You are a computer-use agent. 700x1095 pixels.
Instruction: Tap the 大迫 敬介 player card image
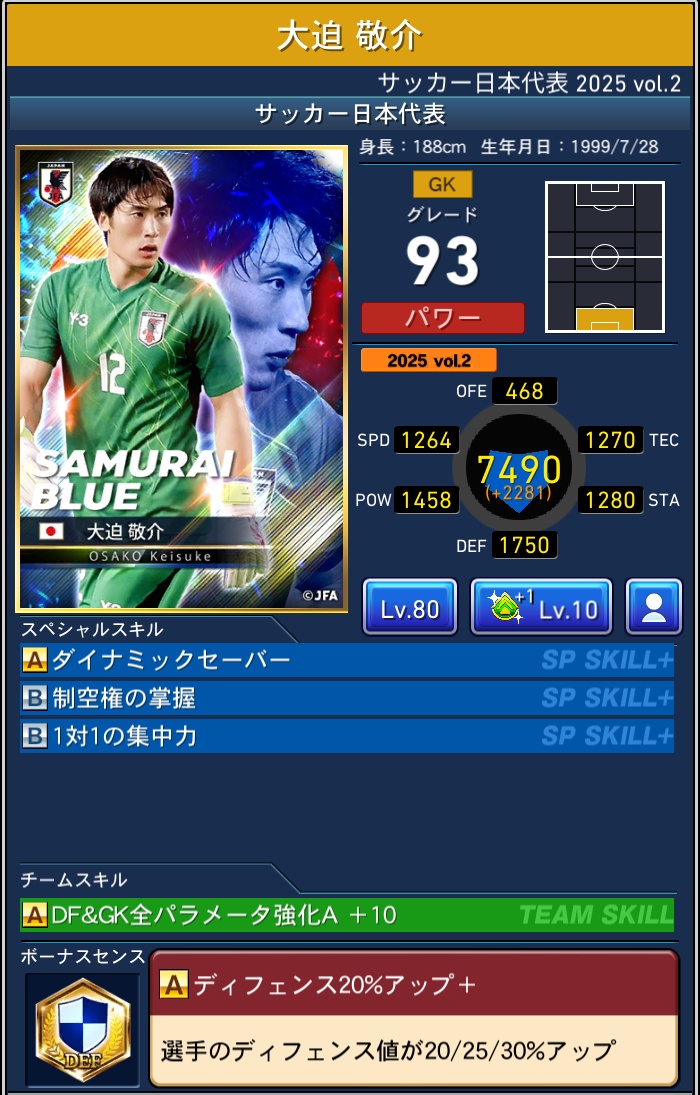pos(181,380)
